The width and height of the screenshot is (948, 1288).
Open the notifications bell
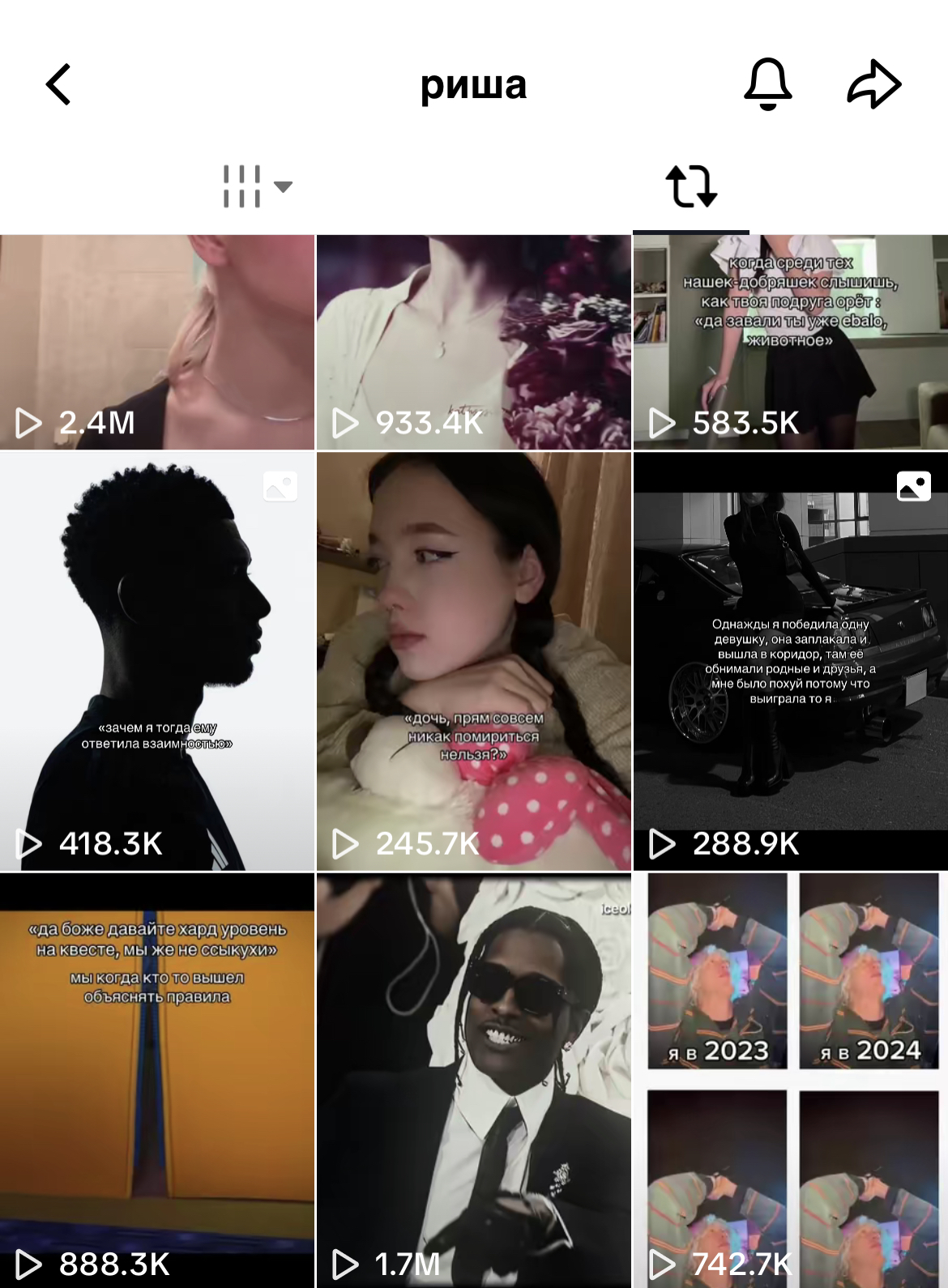[767, 84]
